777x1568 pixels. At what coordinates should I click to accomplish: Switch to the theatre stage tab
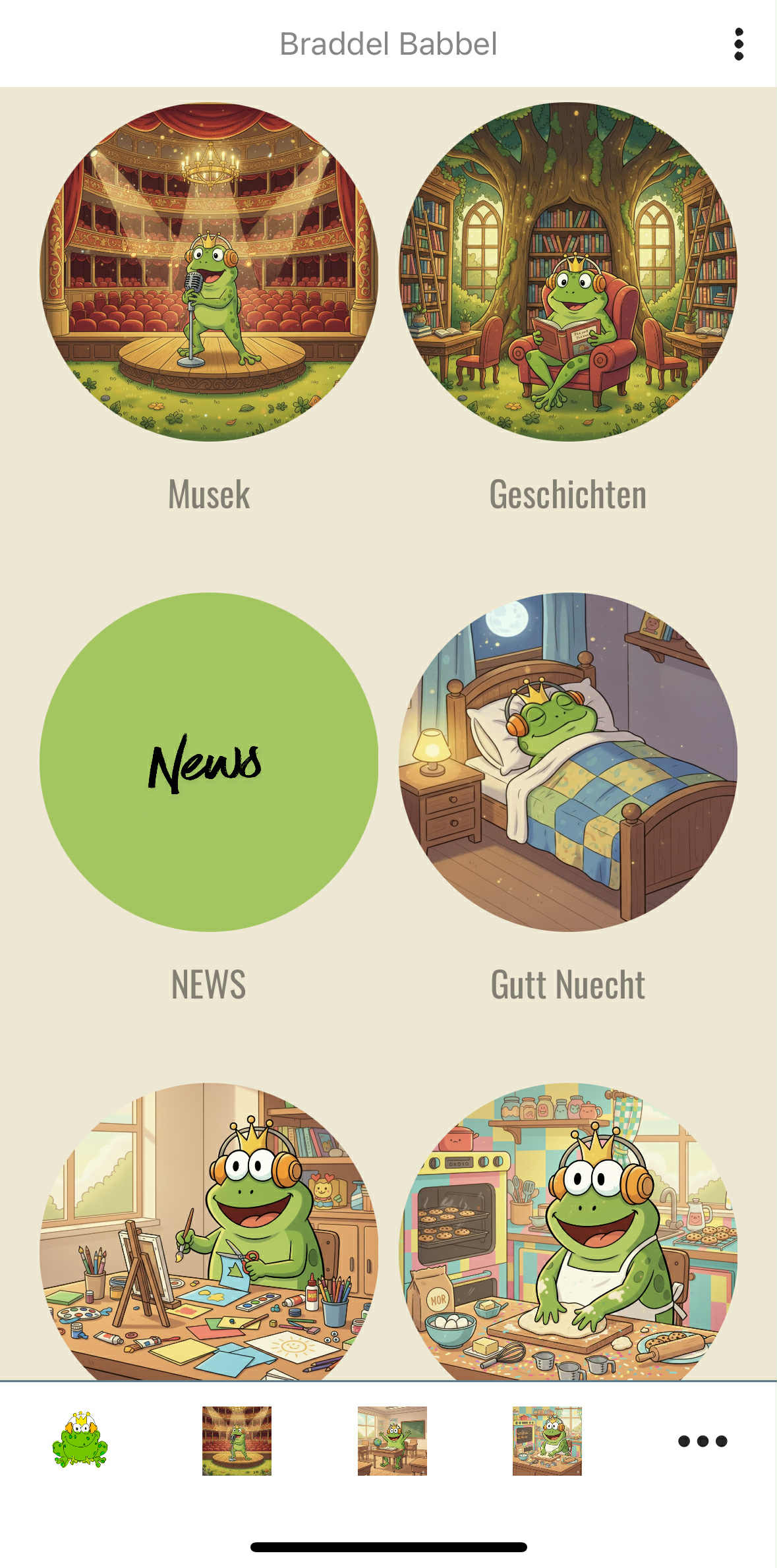pos(237,1441)
